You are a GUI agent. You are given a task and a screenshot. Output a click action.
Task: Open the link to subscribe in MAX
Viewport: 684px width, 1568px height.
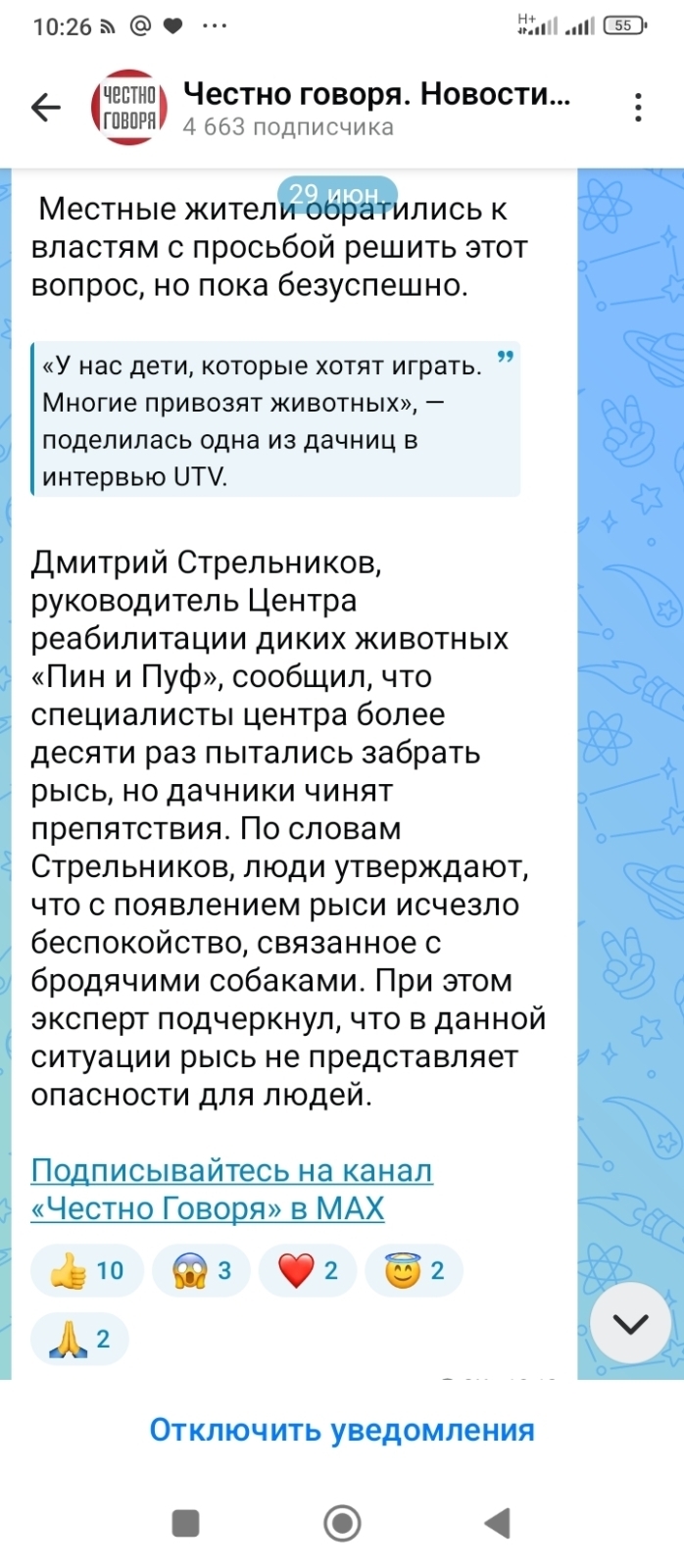pyautogui.click(x=231, y=1189)
